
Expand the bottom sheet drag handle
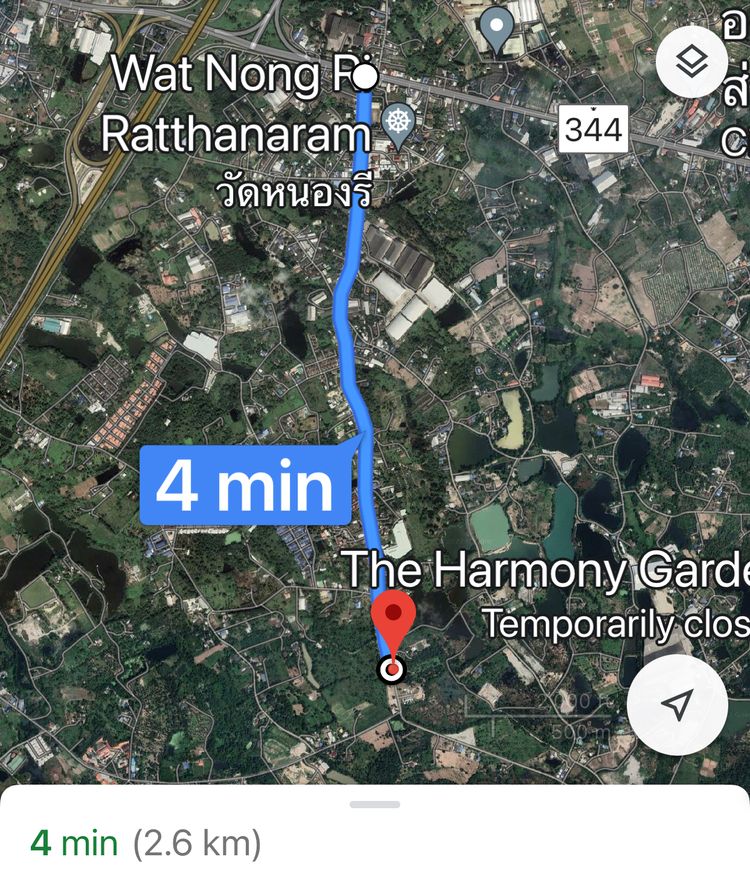pyautogui.click(x=375, y=804)
